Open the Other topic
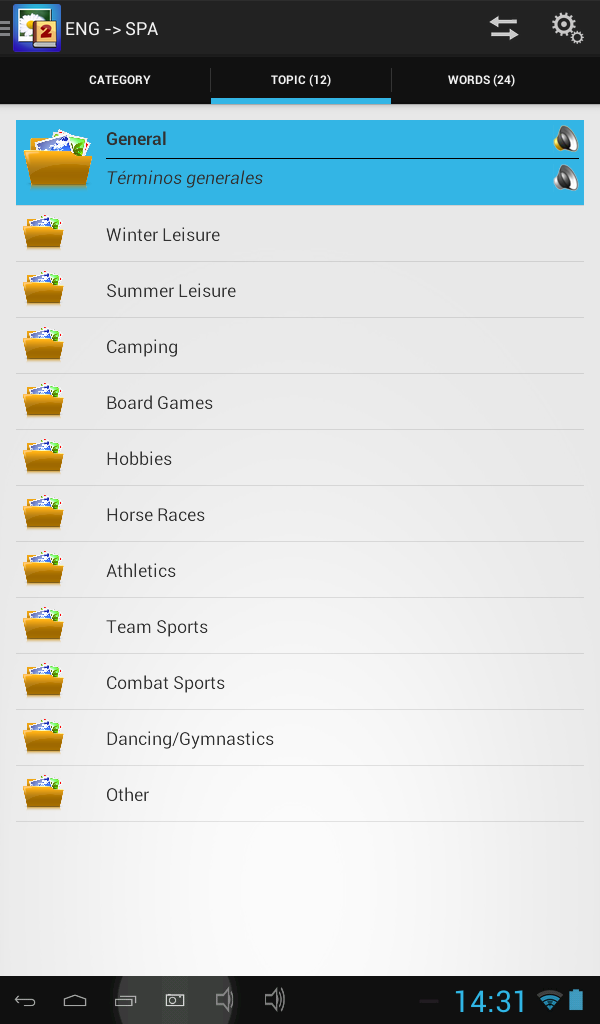The height and width of the screenshot is (1024, 600). tap(300, 795)
